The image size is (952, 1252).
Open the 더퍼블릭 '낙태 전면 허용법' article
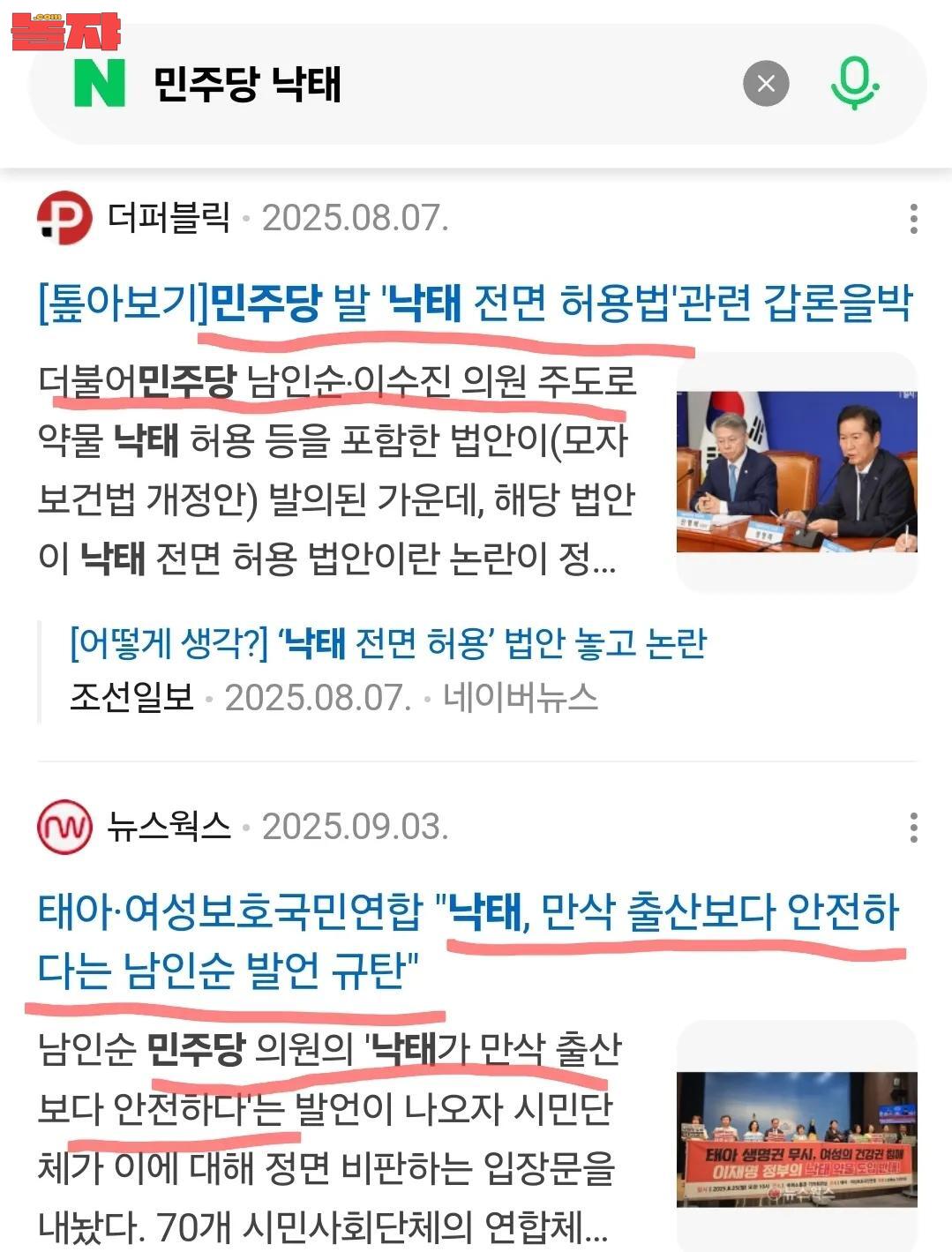pos(475,304)
